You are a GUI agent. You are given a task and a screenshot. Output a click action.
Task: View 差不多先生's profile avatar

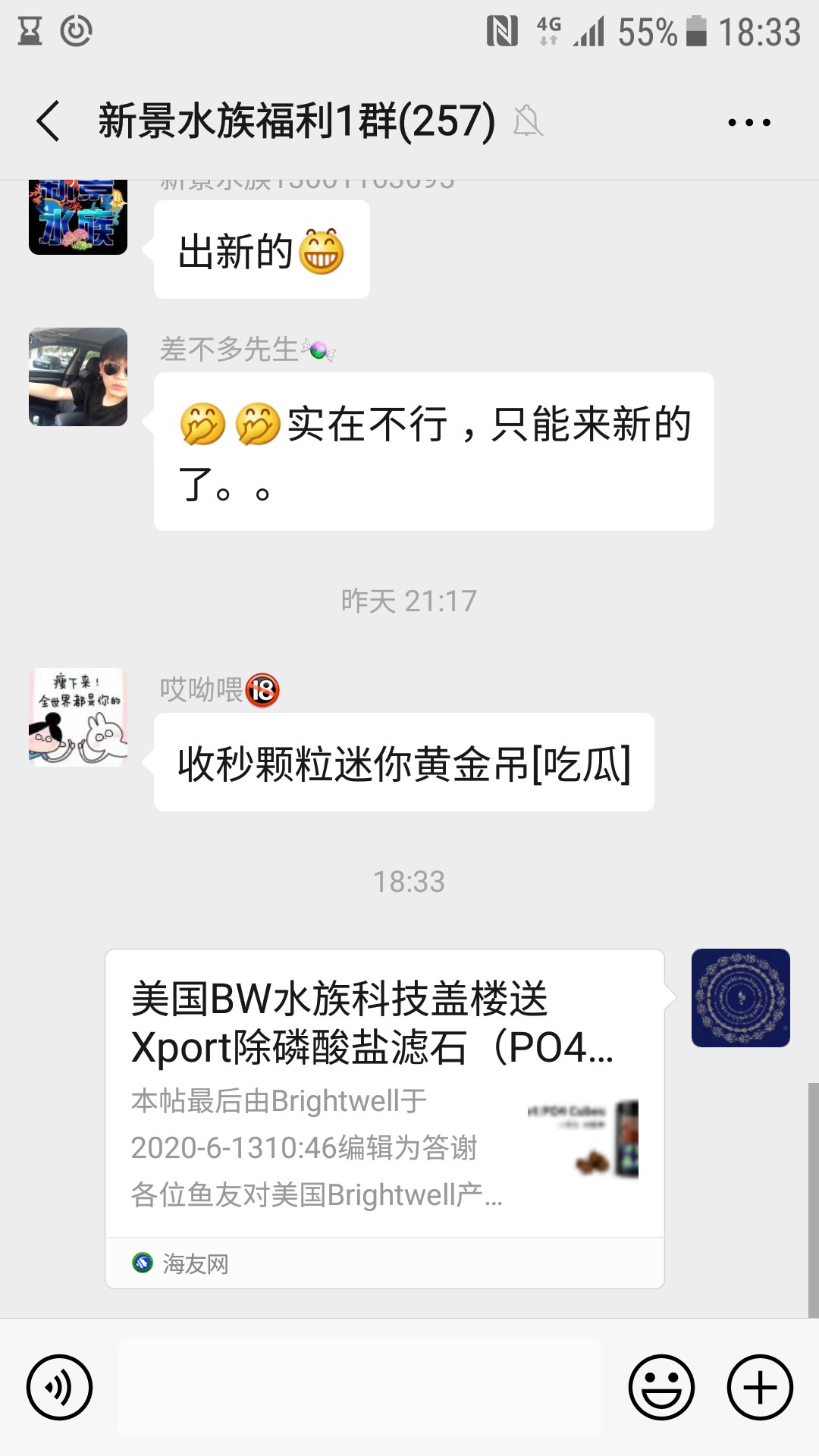point(78,377)
